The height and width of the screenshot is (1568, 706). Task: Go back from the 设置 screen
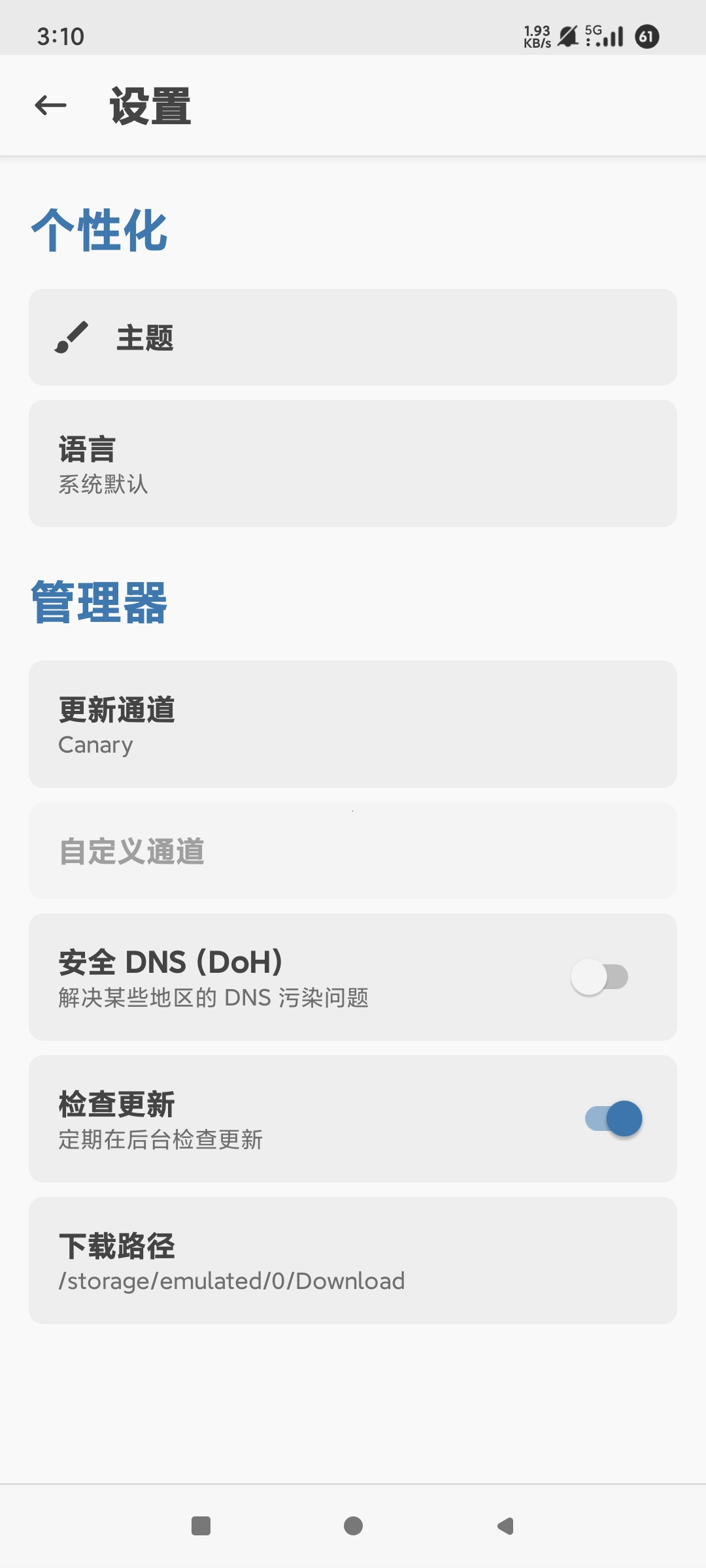point(51,105)
